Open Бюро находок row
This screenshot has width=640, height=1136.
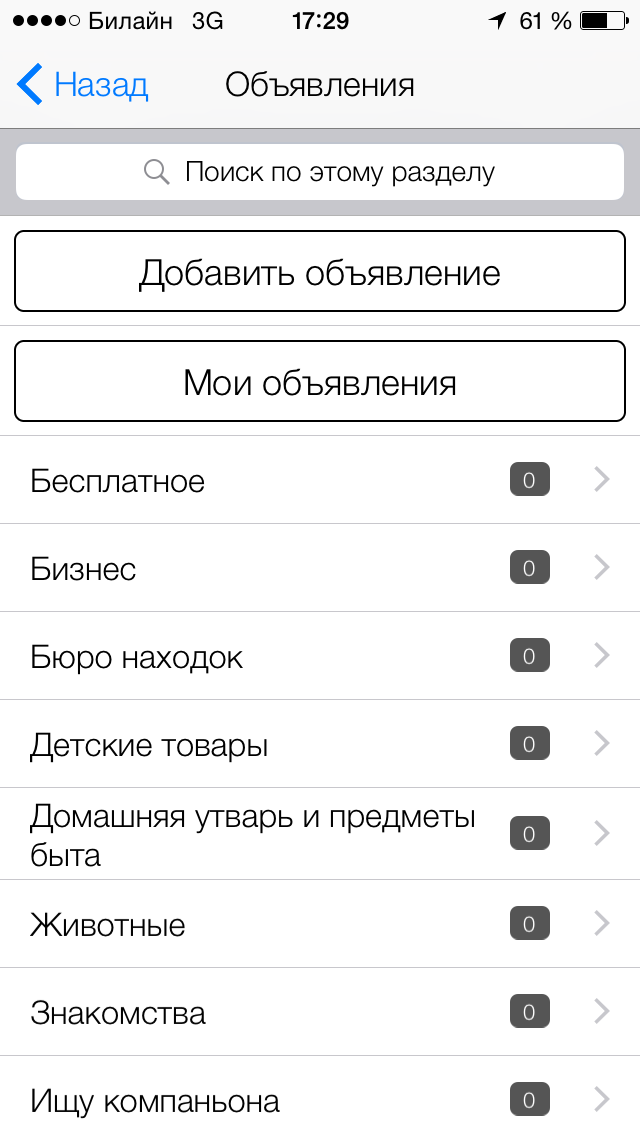(320, 657)
